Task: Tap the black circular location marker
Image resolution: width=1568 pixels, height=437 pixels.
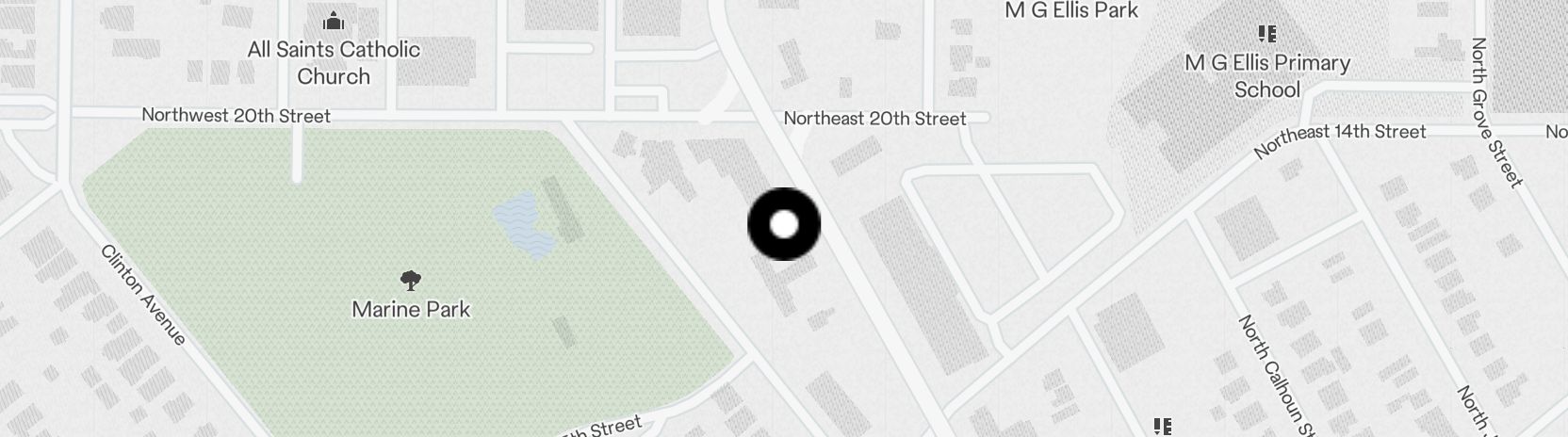Action: (x=784, y=224)
